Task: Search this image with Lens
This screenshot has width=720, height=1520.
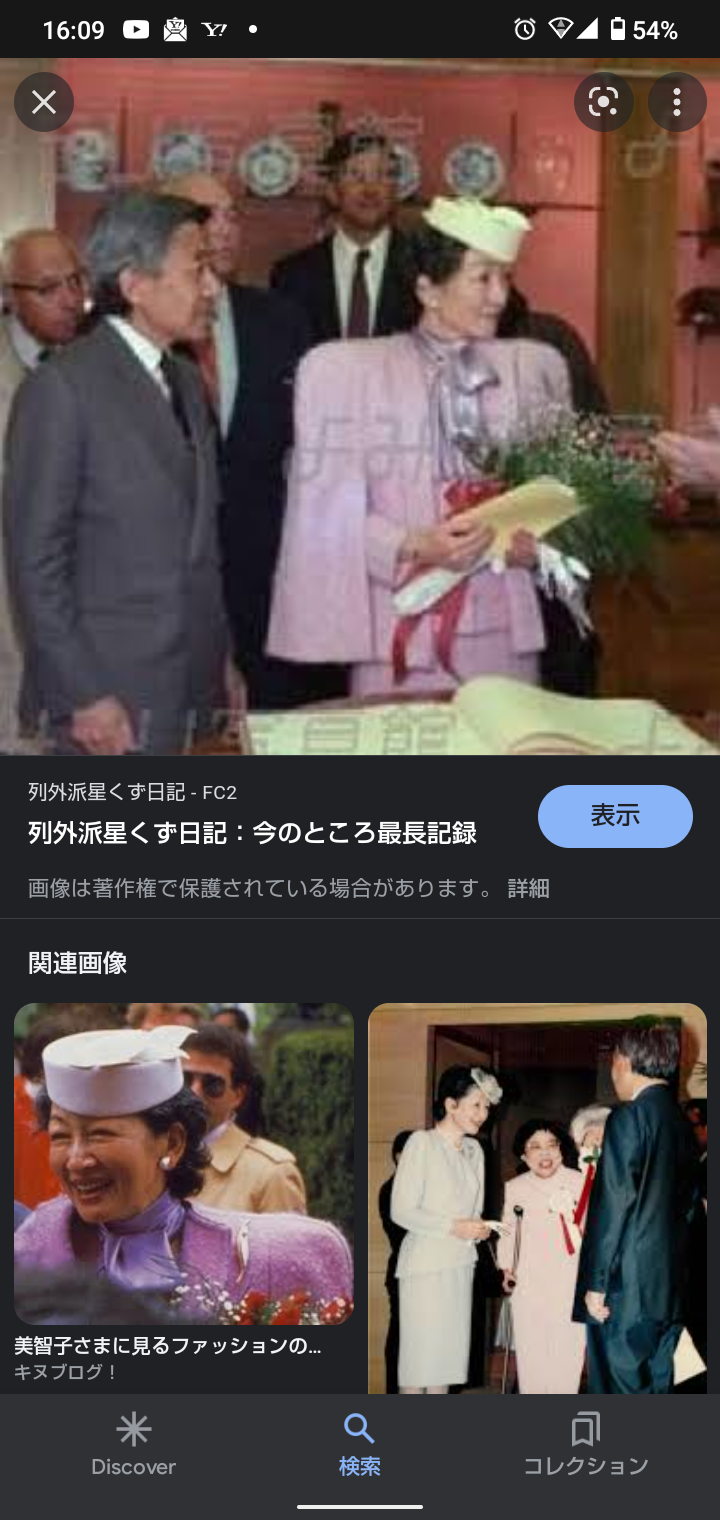Action: click(603, 102)
